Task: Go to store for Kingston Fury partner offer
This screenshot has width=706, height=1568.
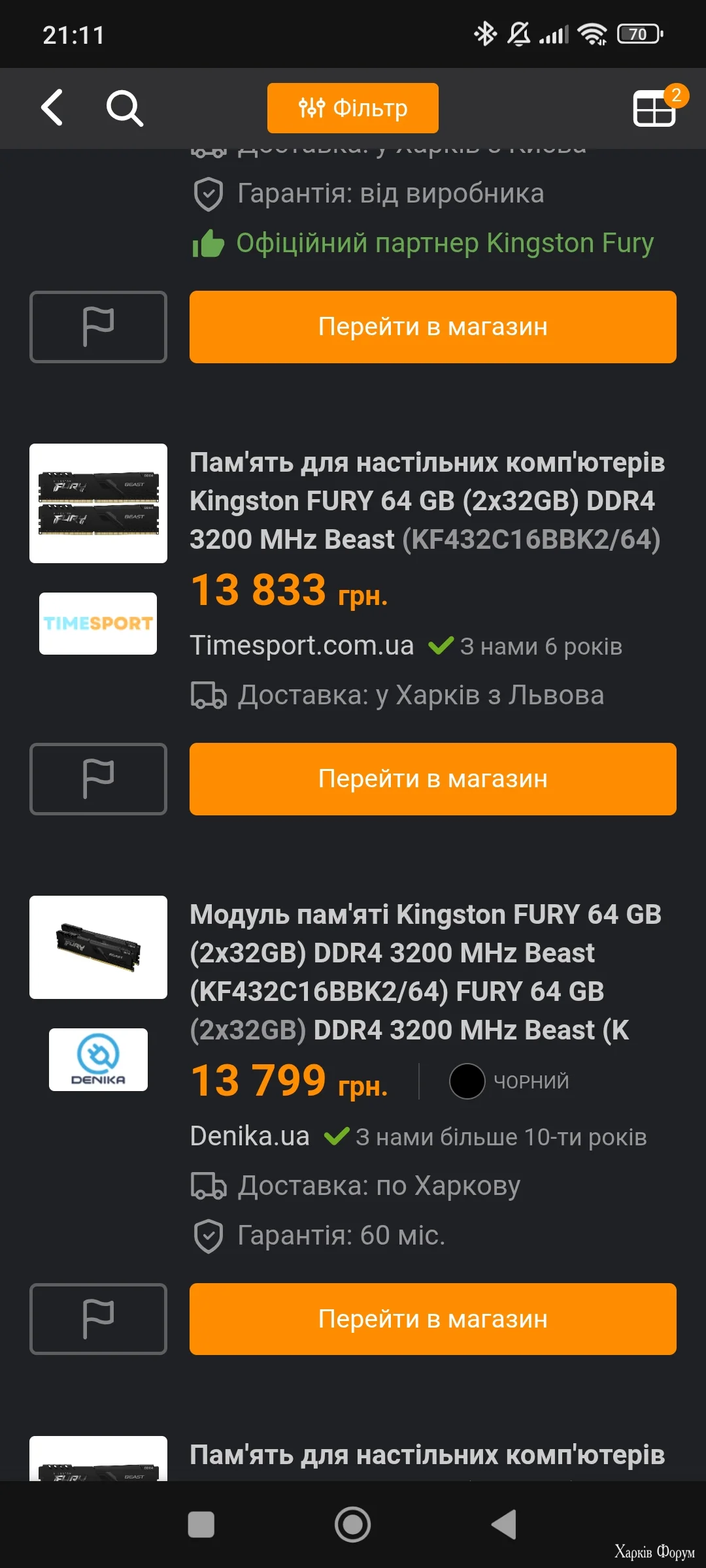Action: tap(432, 327)
